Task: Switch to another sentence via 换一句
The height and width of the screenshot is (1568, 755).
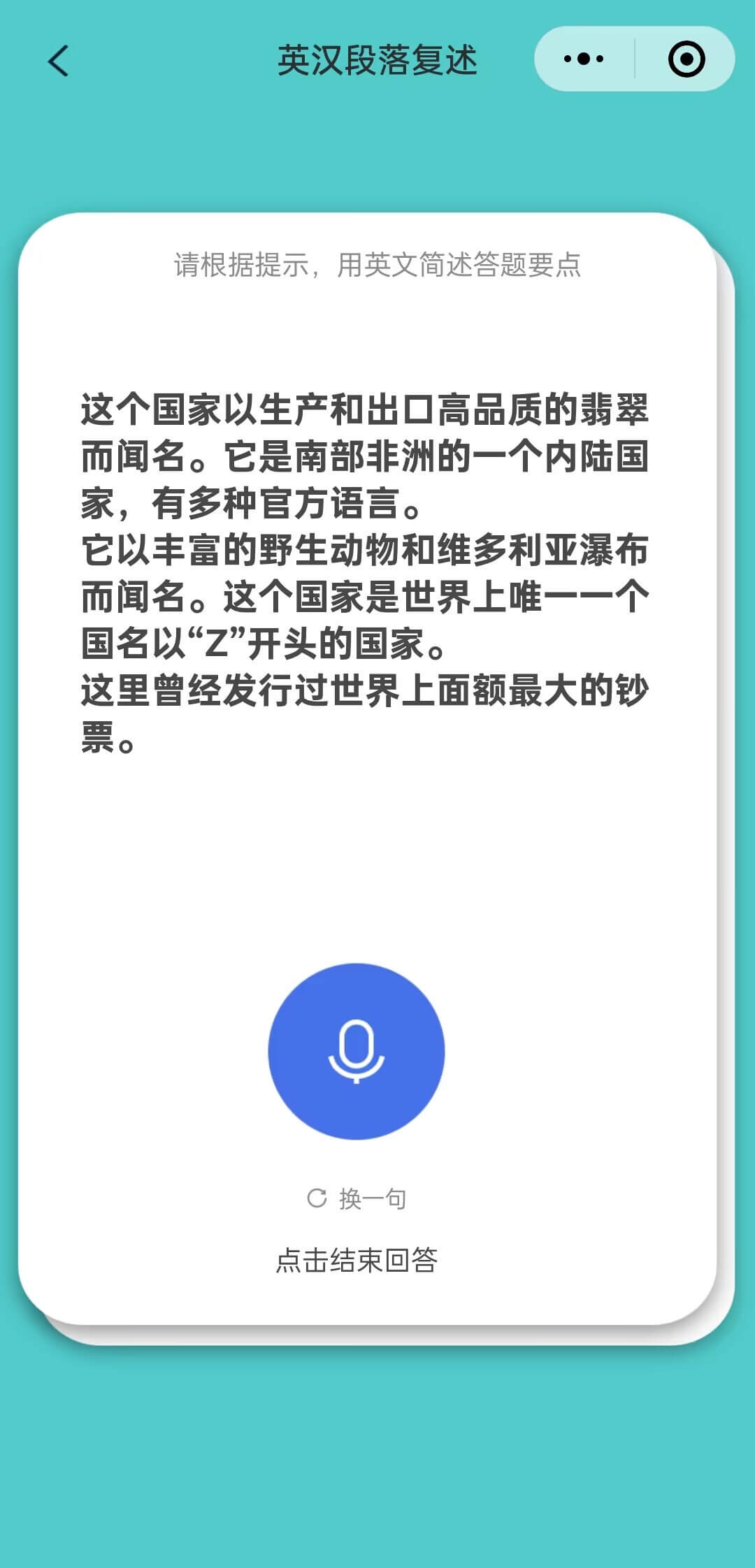Action: [x=357, y=1198]
